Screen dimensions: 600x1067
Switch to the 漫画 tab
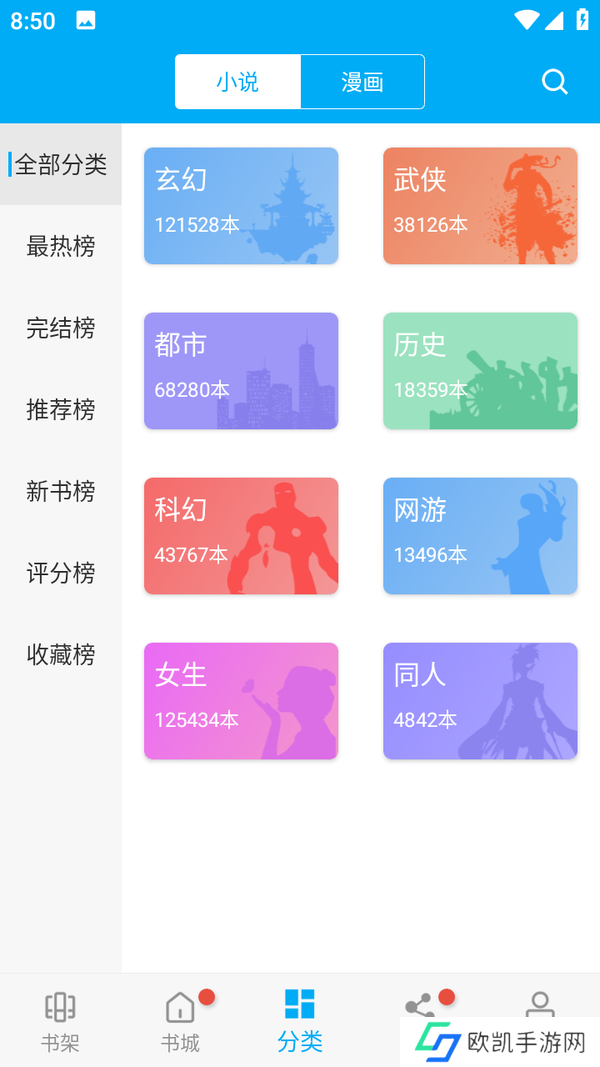[363, 82]
